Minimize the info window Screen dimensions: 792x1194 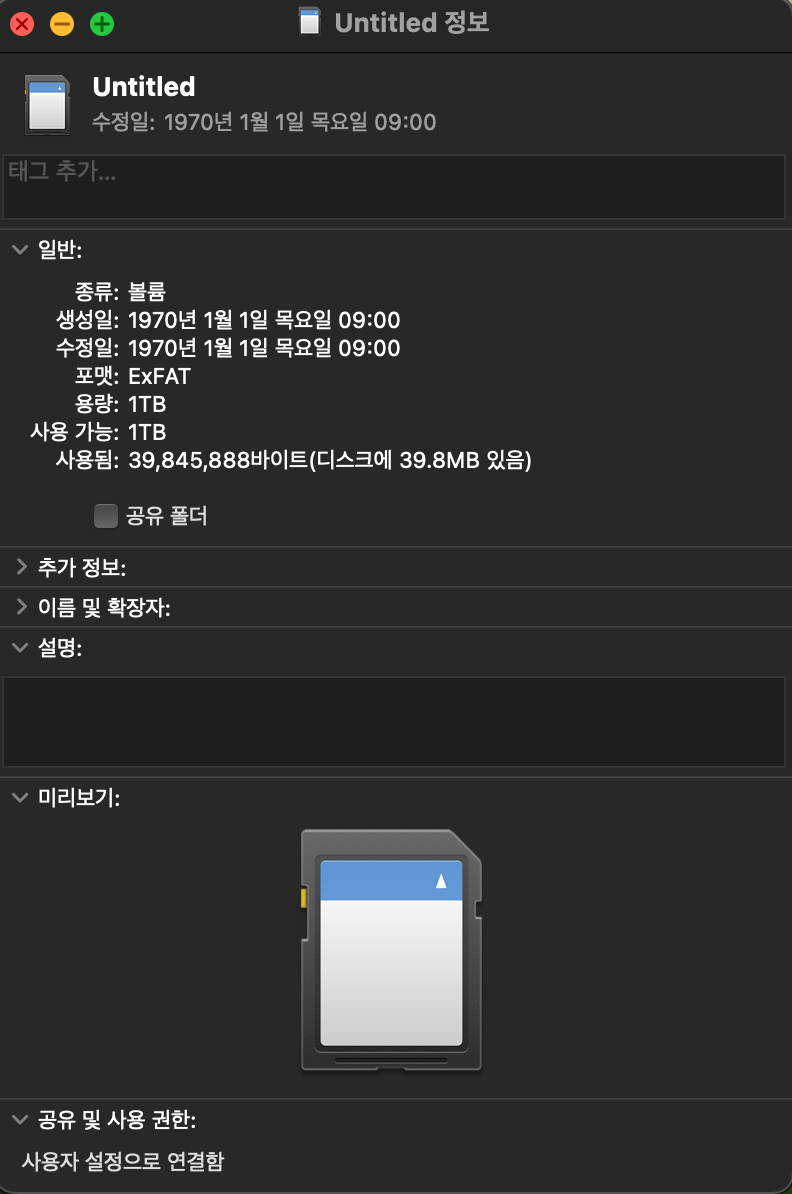(62, 23)
